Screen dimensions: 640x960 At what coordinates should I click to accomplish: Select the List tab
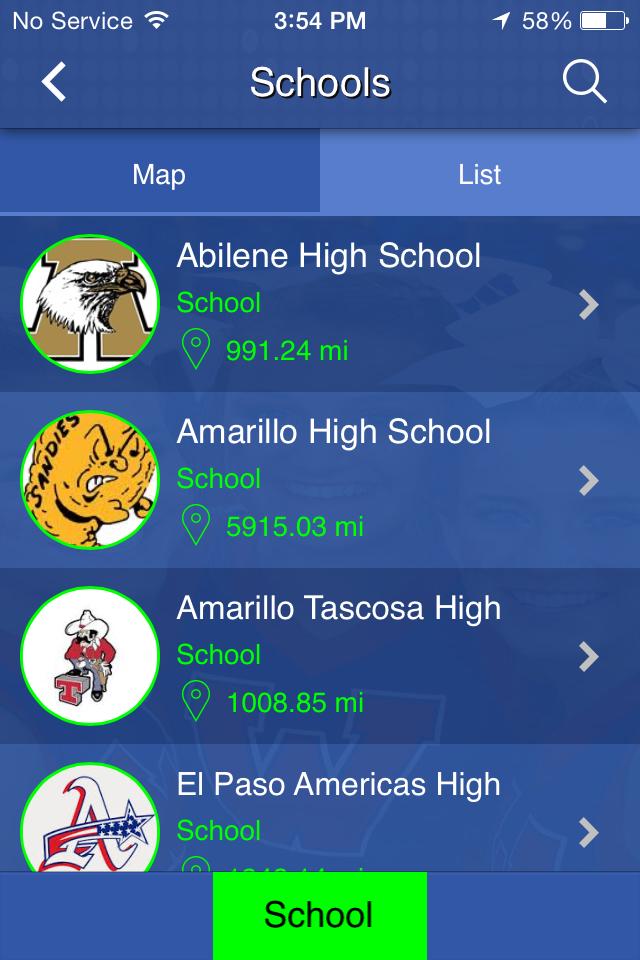[x=479, y=175]
